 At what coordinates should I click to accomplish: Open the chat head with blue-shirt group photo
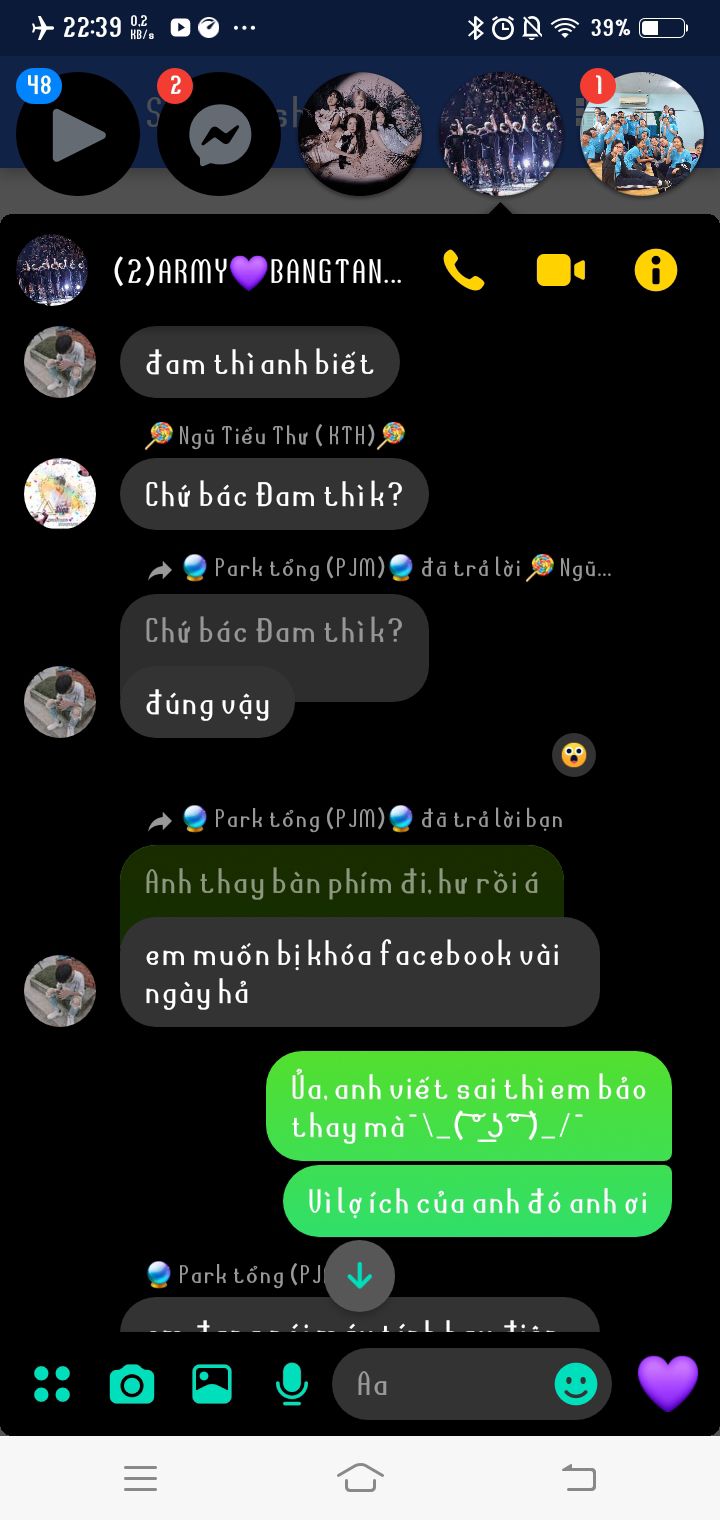[x=642, y=133]
